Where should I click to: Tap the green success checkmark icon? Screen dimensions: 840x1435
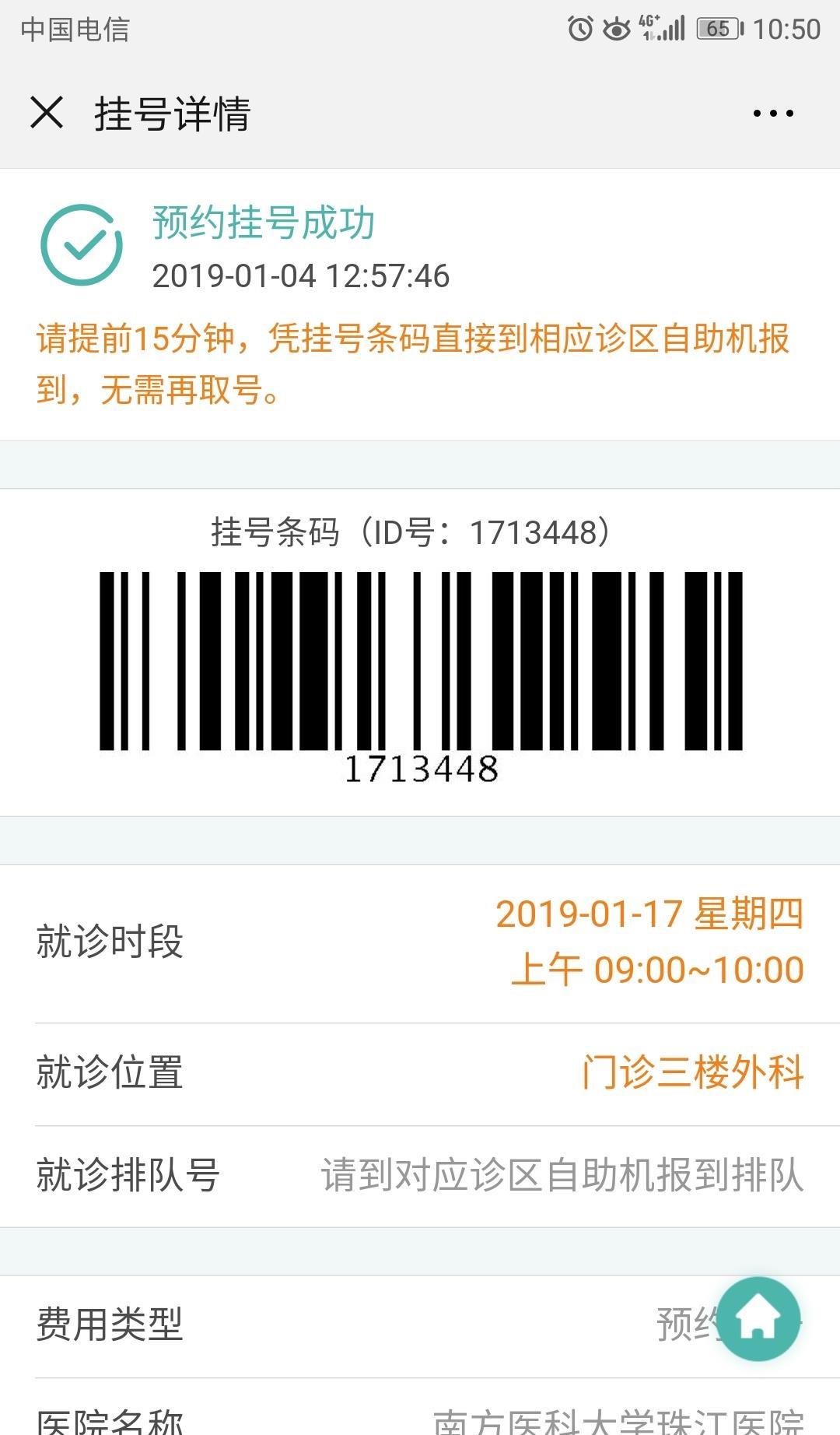point(83,245)
